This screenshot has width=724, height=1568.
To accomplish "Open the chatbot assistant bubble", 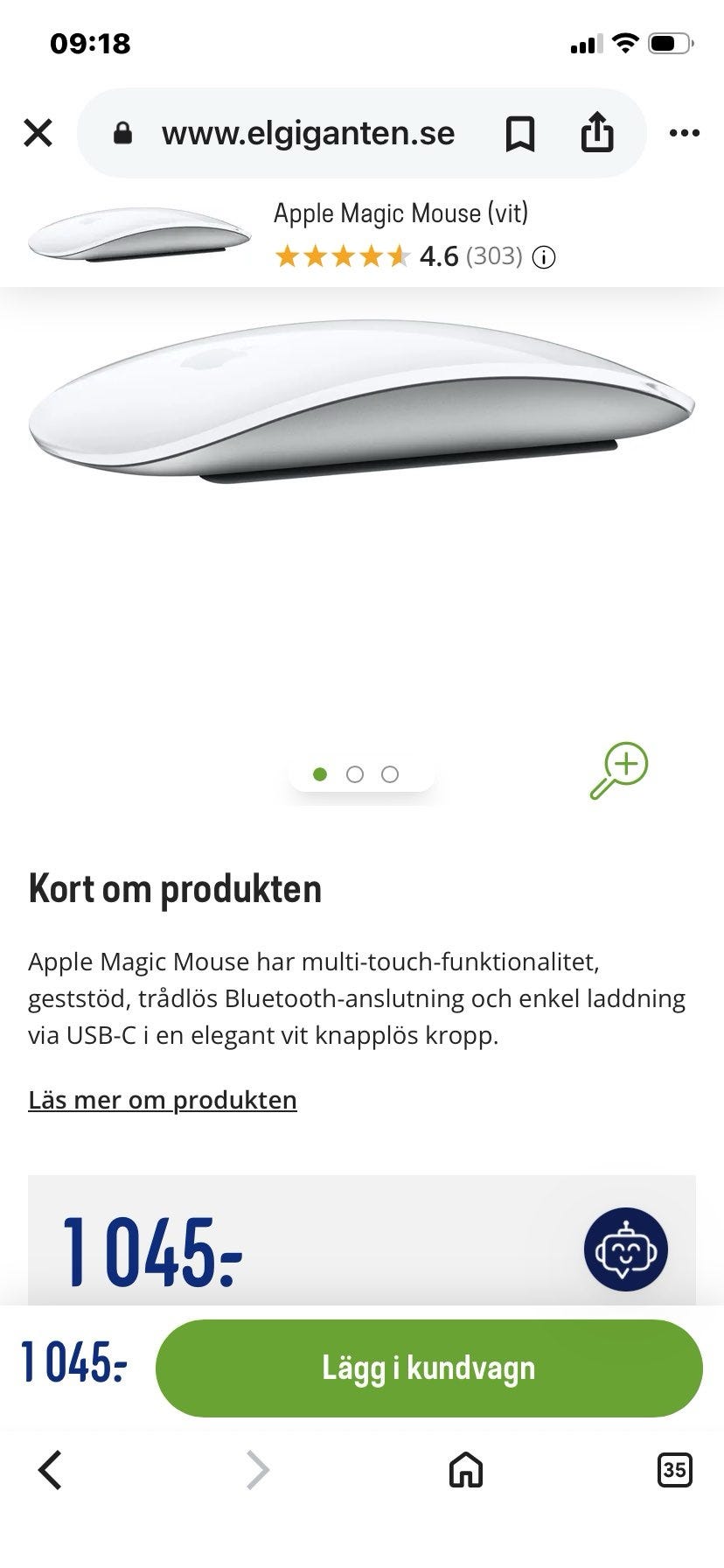I will 626,1249.
